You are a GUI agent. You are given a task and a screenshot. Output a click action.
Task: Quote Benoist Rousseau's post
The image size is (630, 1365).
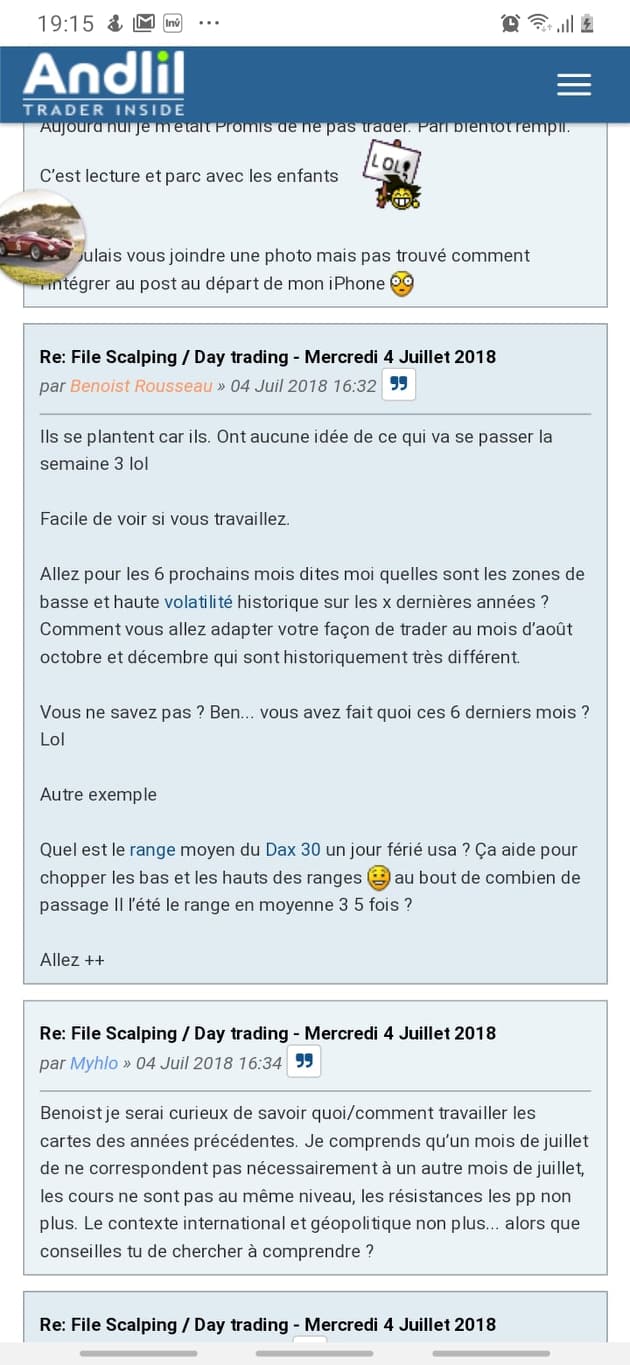(x=398, y=385)
